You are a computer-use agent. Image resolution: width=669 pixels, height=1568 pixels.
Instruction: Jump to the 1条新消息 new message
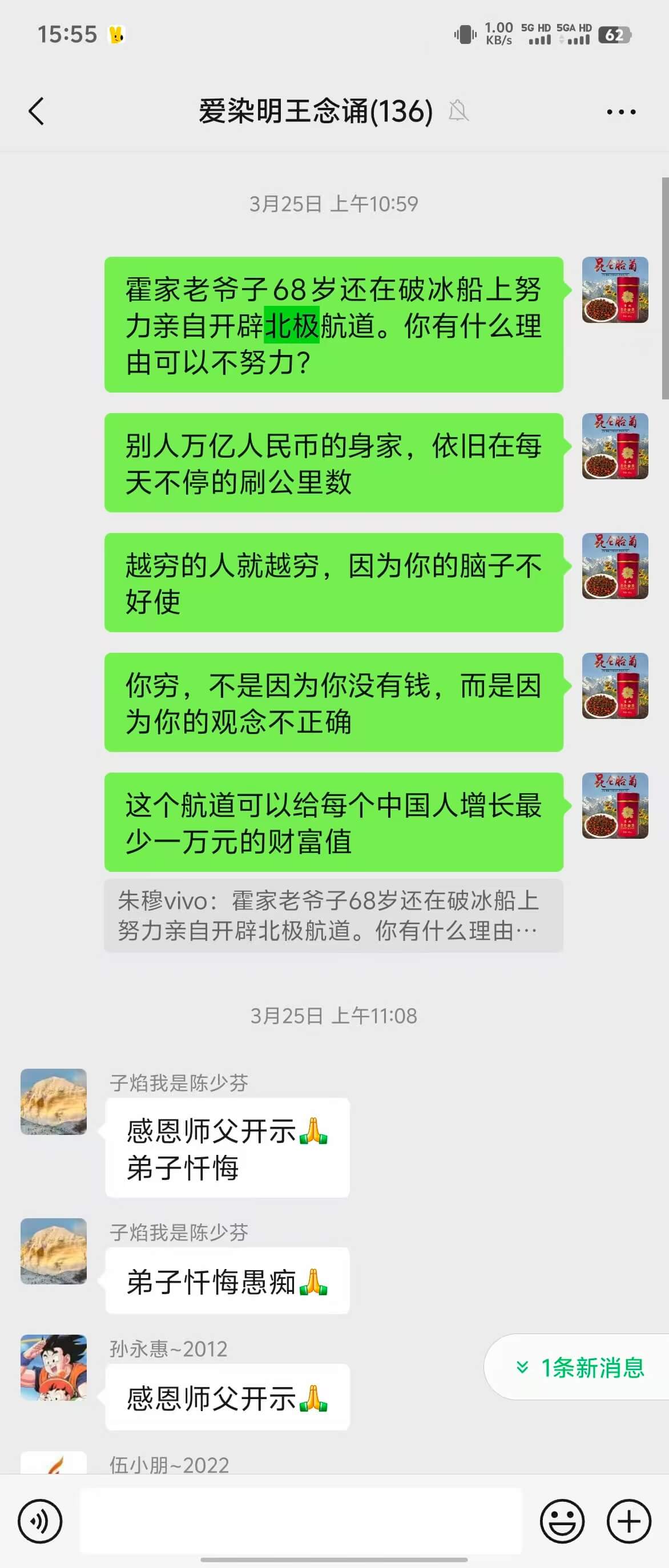[x=579, y=1367]
